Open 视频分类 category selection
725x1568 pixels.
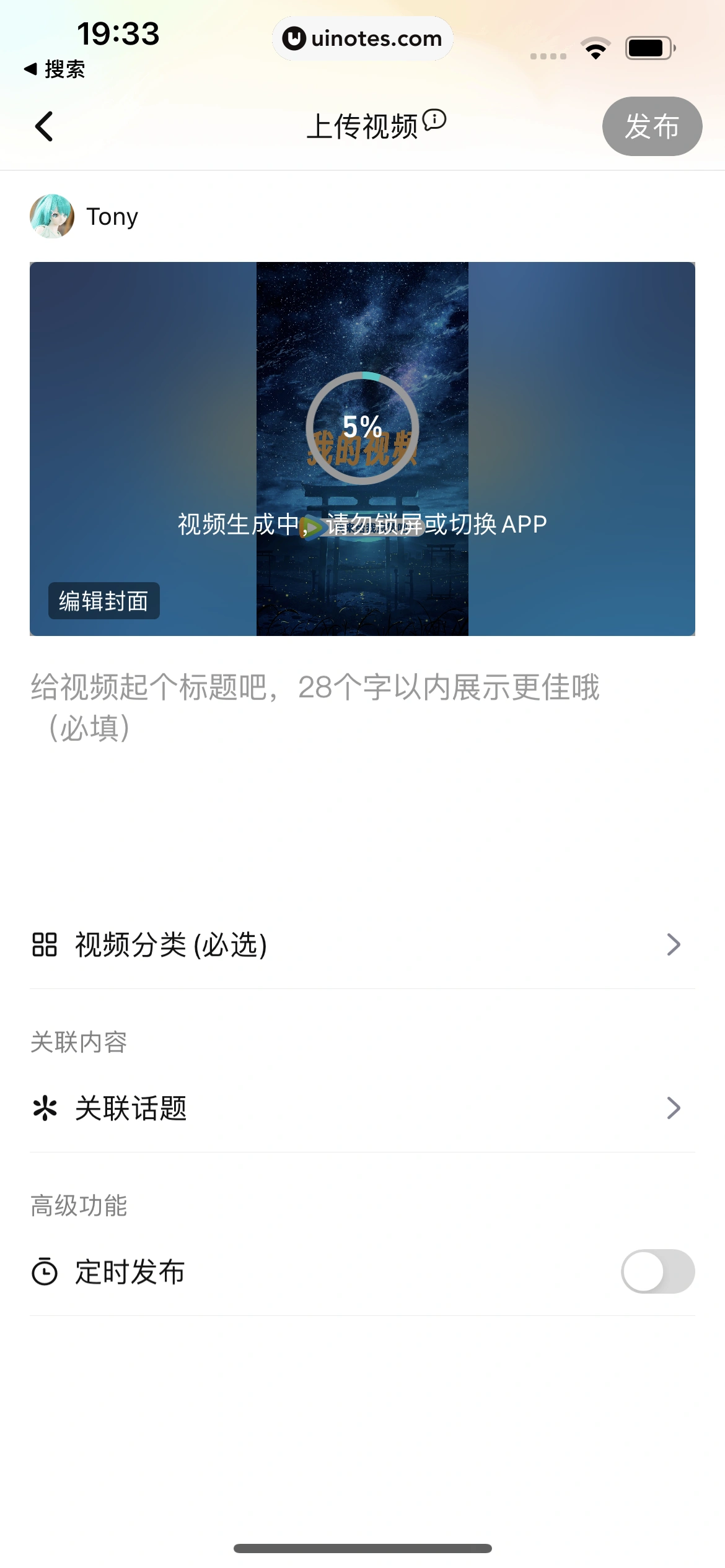coord(362,945)
